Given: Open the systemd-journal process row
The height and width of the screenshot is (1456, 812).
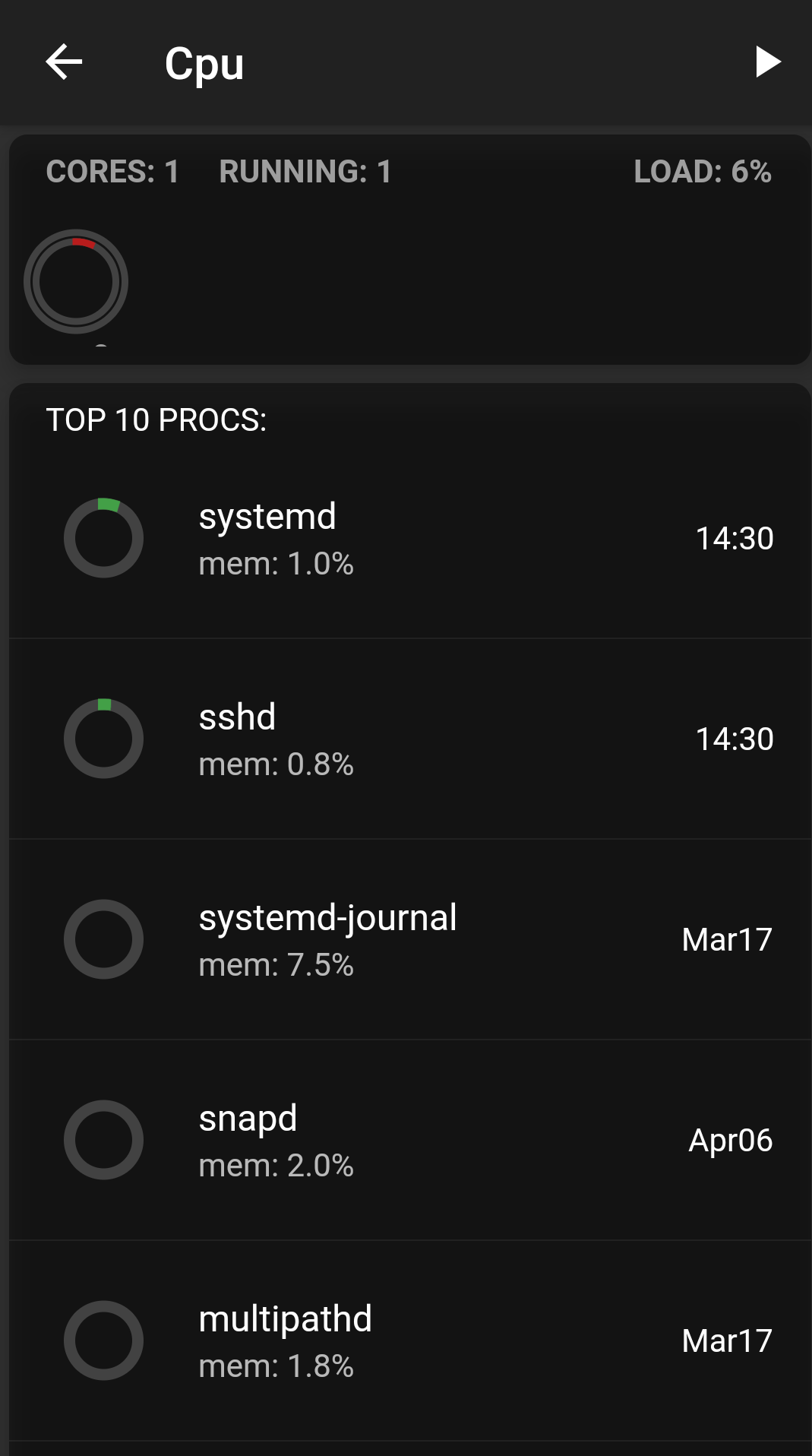Looking at the screenshot, I should tap(410, 939).
